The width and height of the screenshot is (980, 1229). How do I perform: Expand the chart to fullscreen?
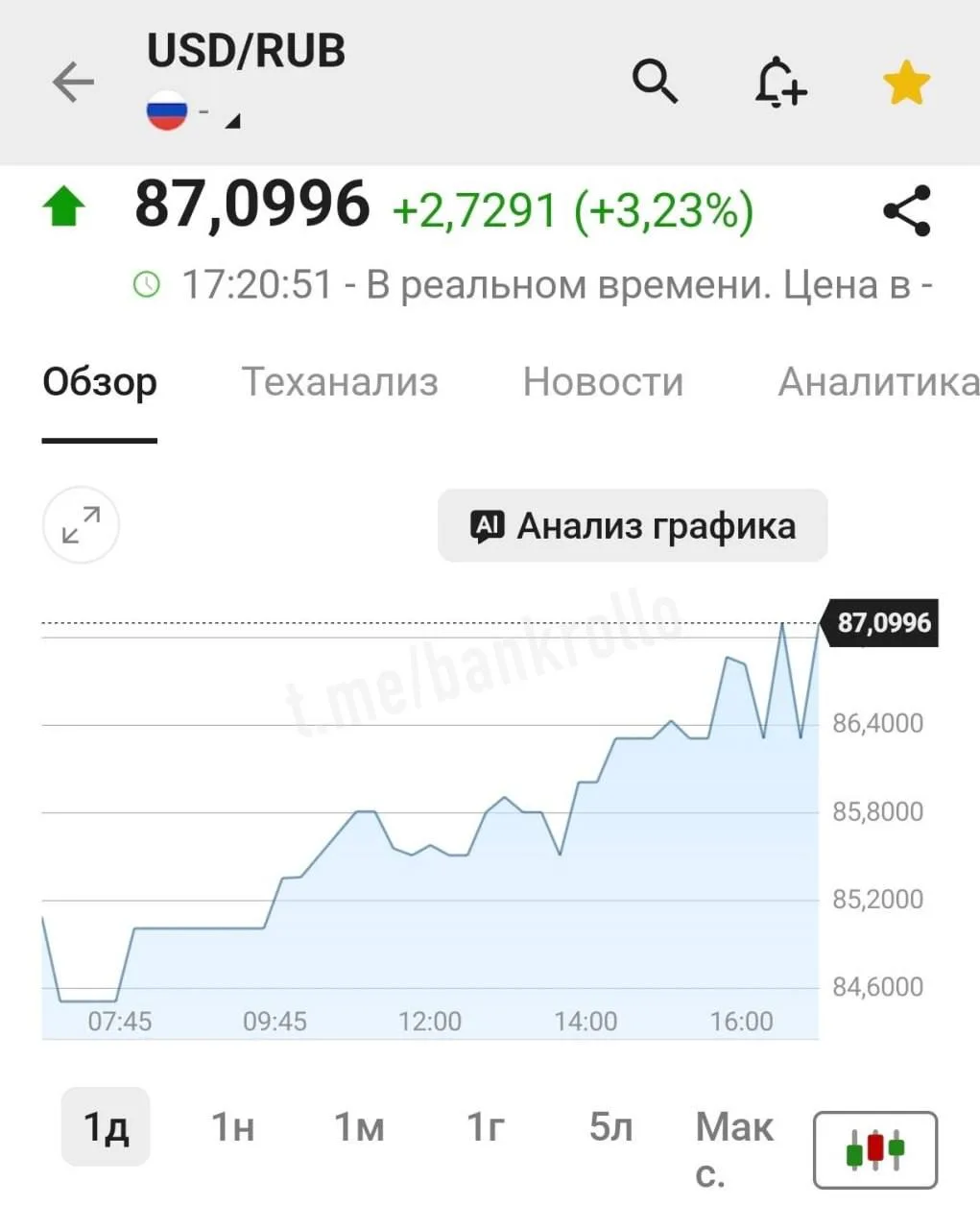pyautogui.click(x=82, y=525)
